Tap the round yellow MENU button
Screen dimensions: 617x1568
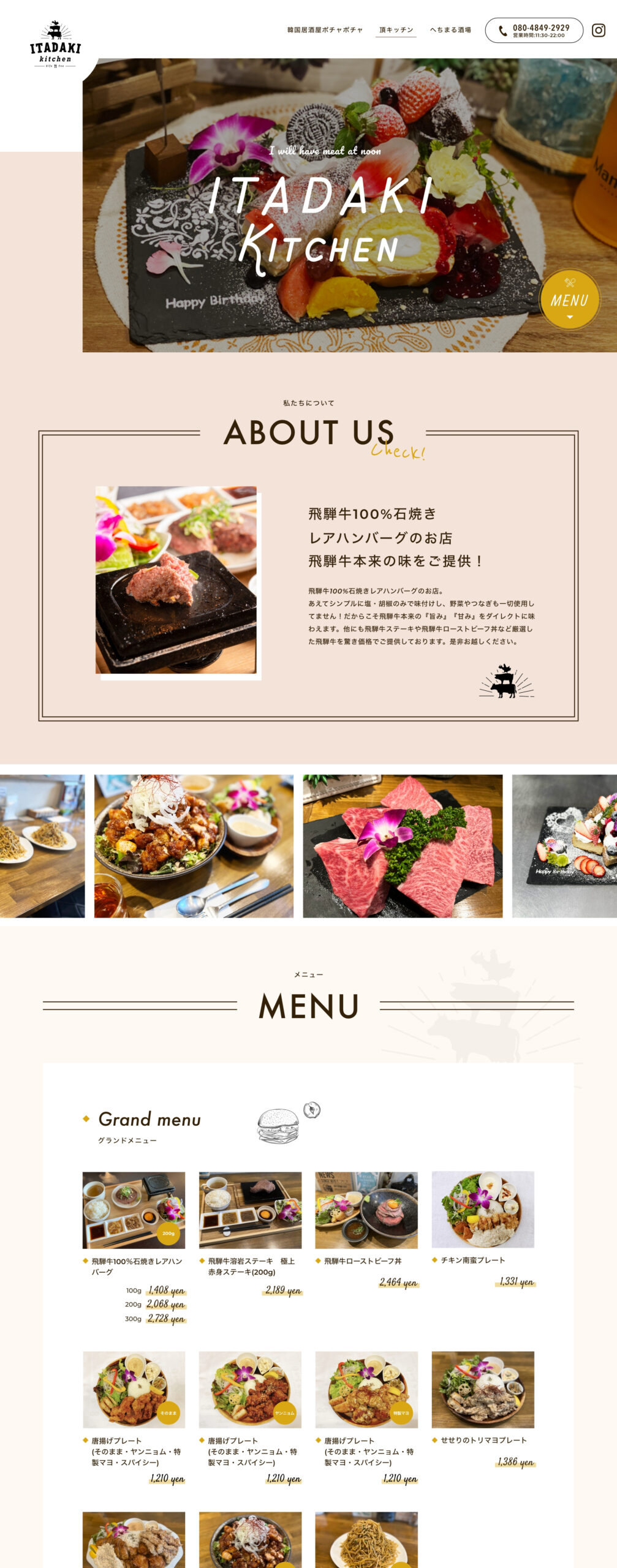(569, 300)
